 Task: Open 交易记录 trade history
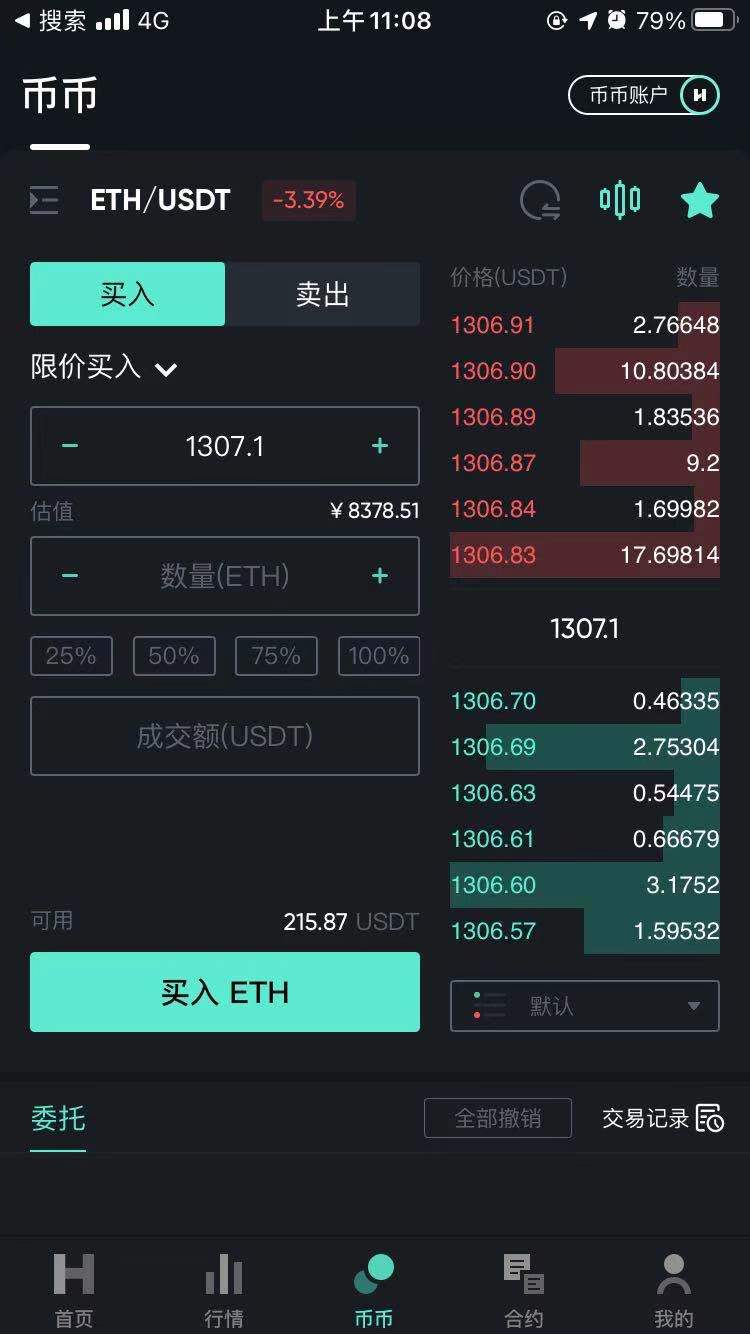click(663, 1118)
